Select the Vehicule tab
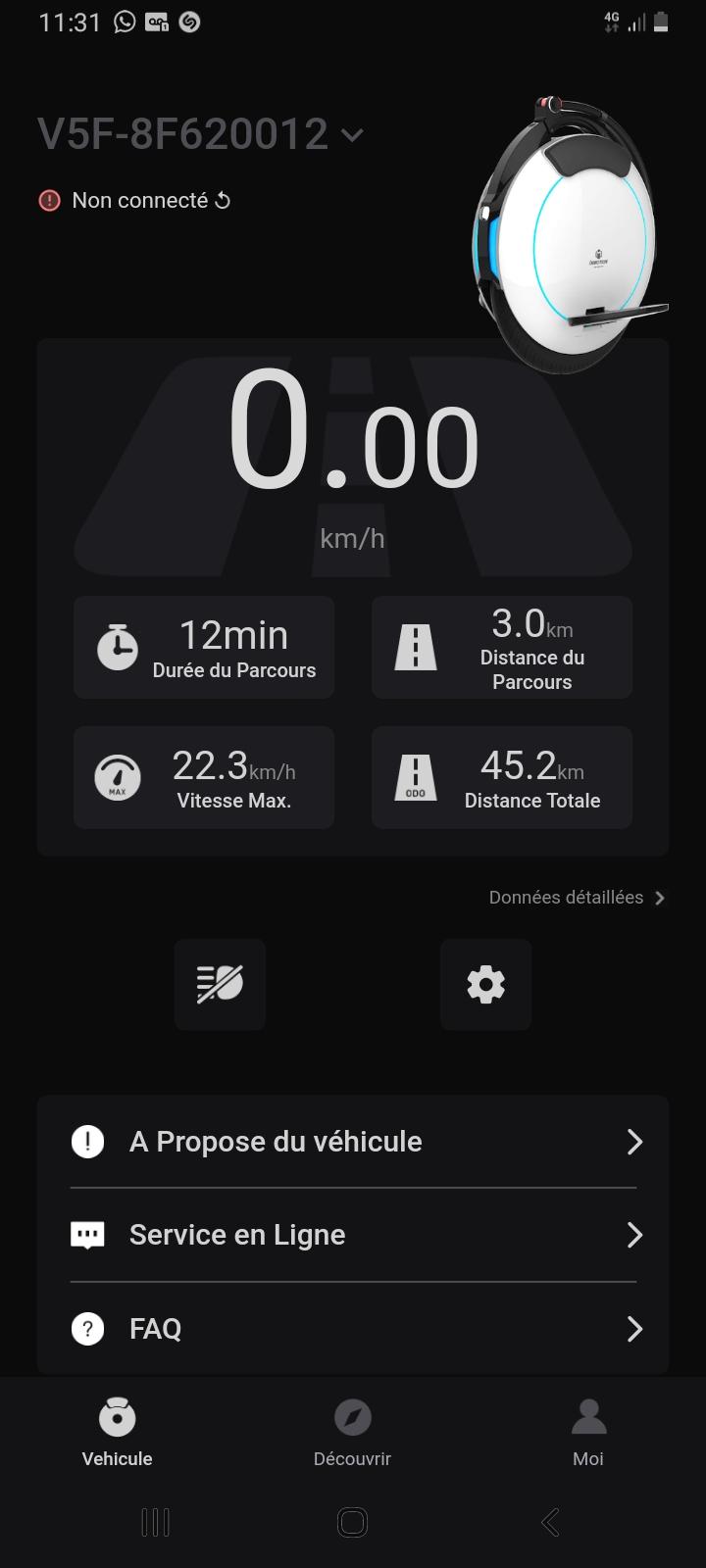Viewport: 706px width, 1568px height. 117,1433
